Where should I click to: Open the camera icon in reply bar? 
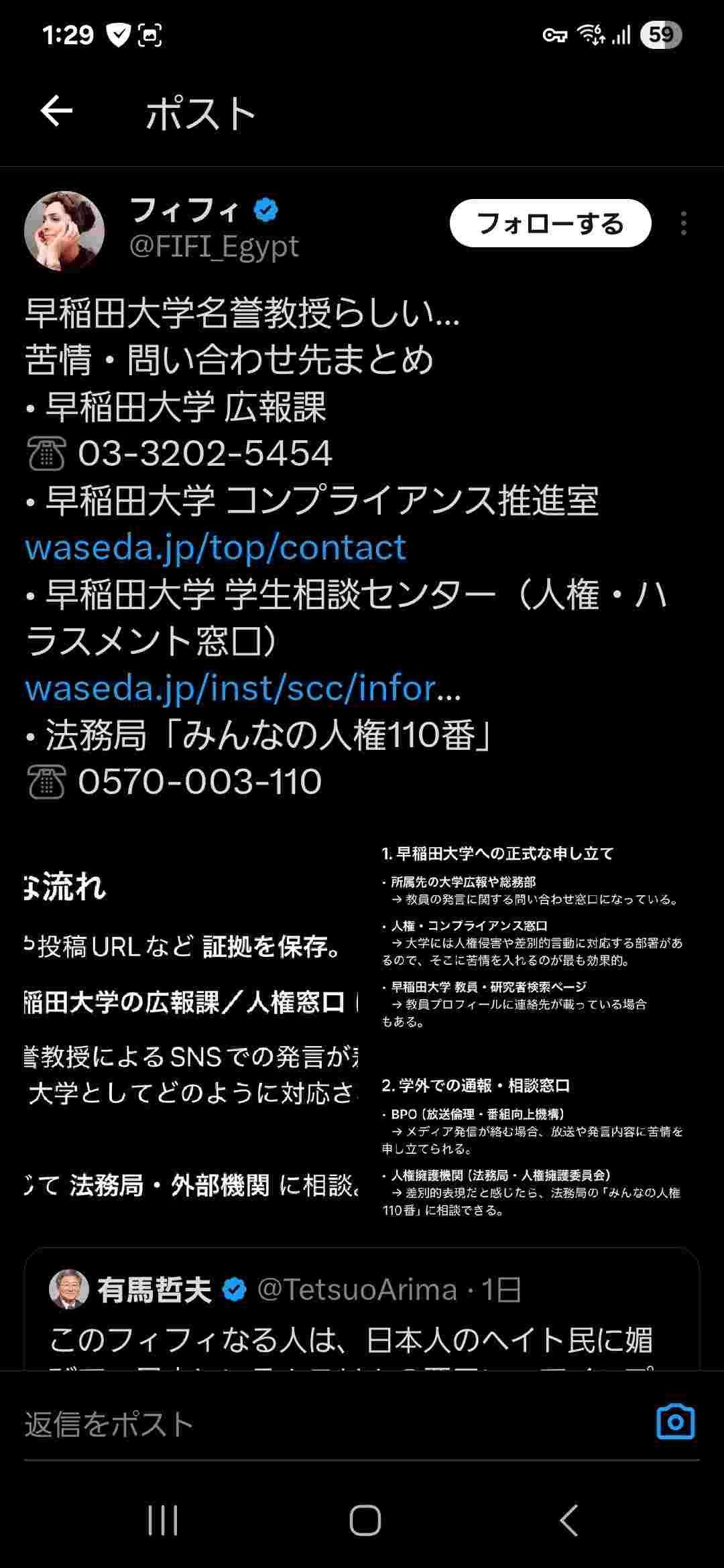(675, 1421)
